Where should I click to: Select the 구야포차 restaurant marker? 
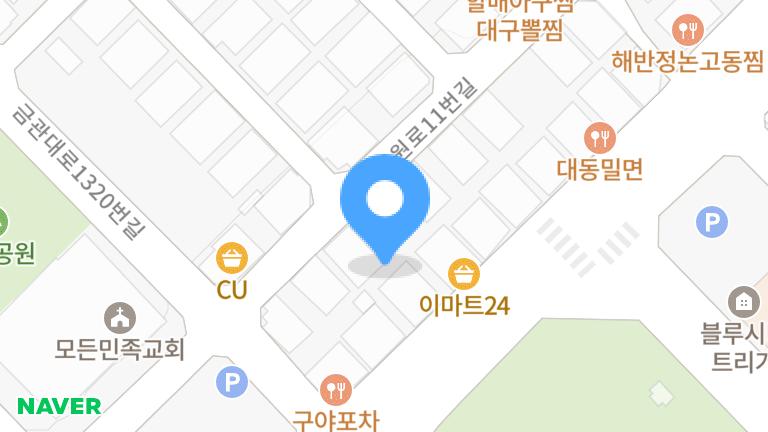coord(336,389)
